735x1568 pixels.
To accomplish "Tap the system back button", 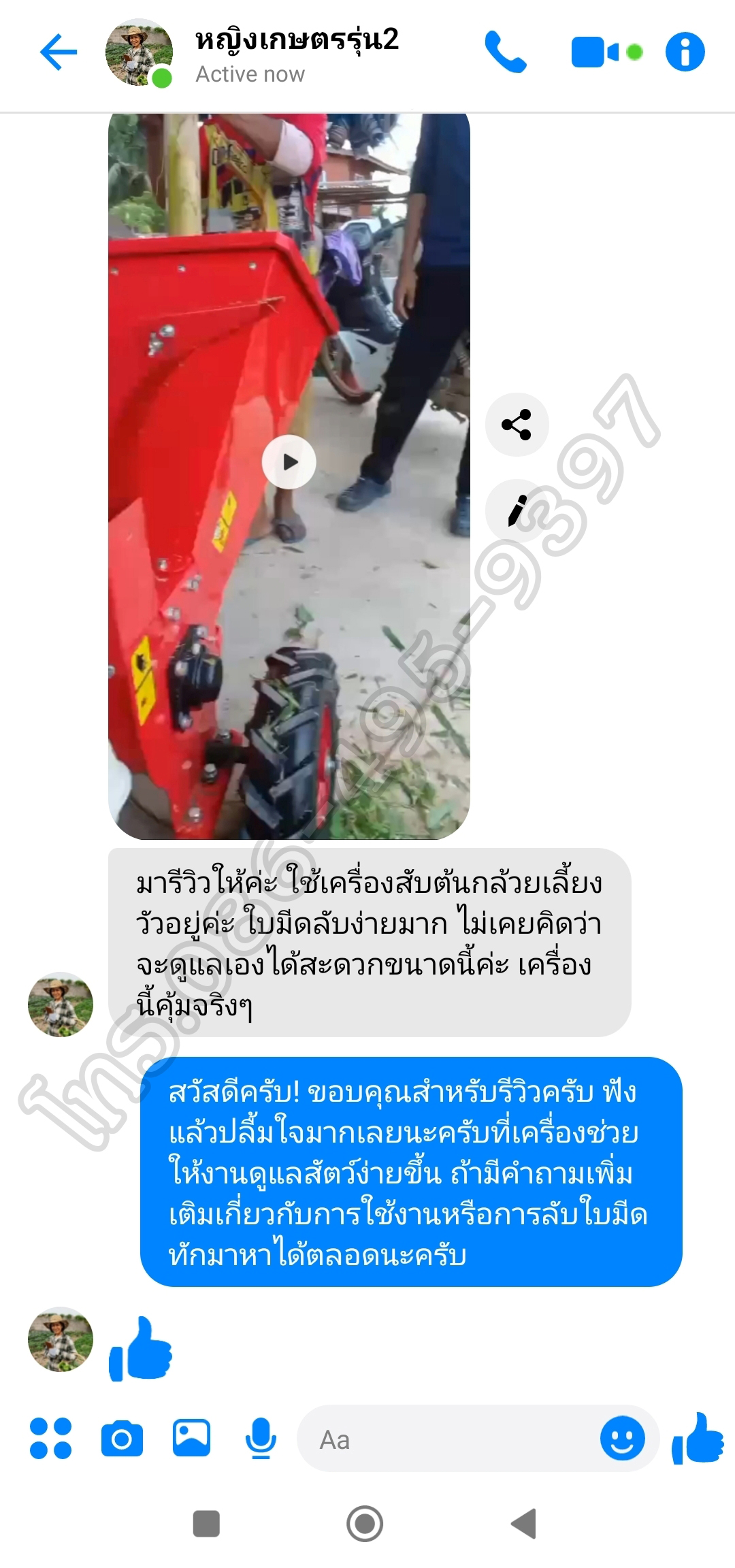I will click(x=524, y=1524).
